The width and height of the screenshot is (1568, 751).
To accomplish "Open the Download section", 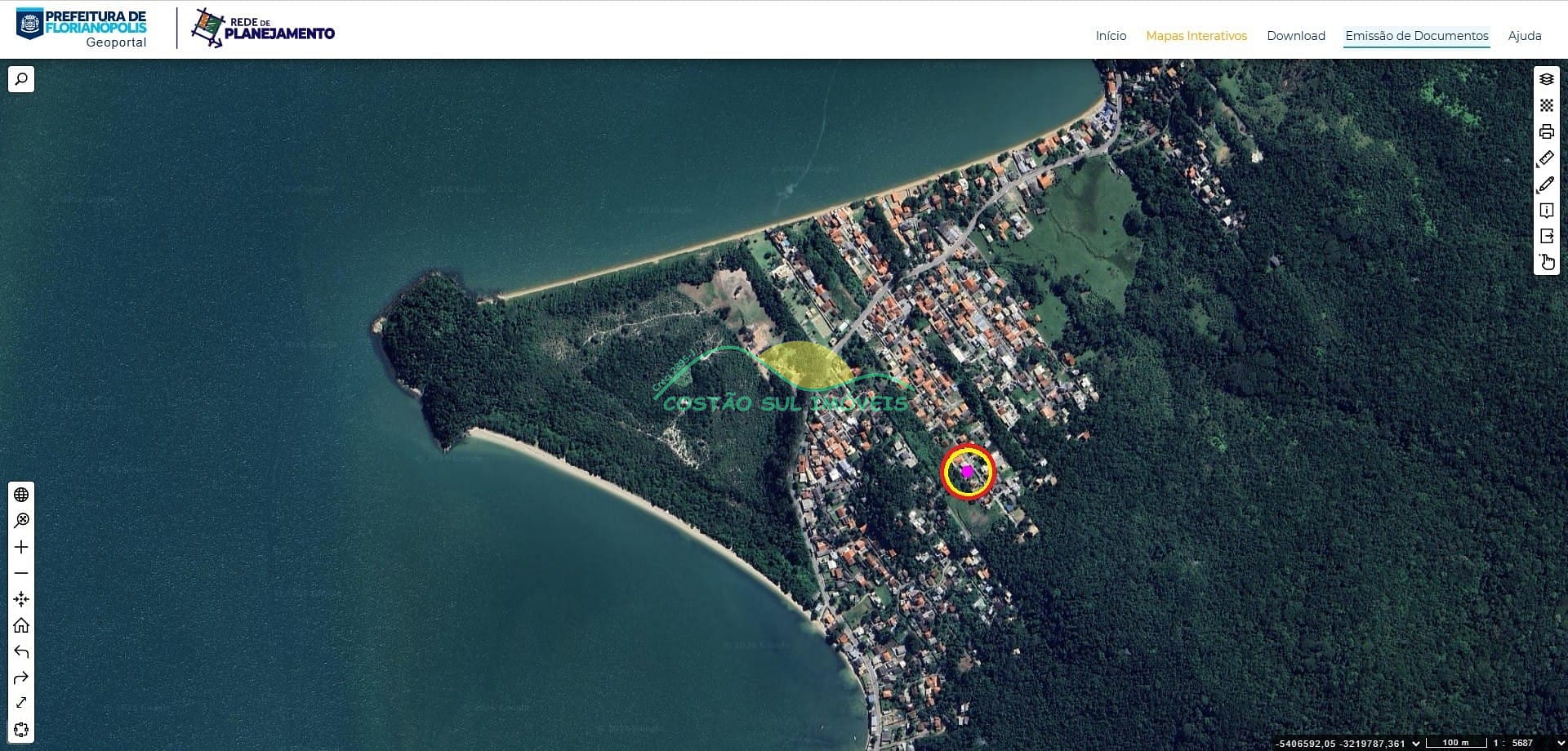I will click(1295, 36).
